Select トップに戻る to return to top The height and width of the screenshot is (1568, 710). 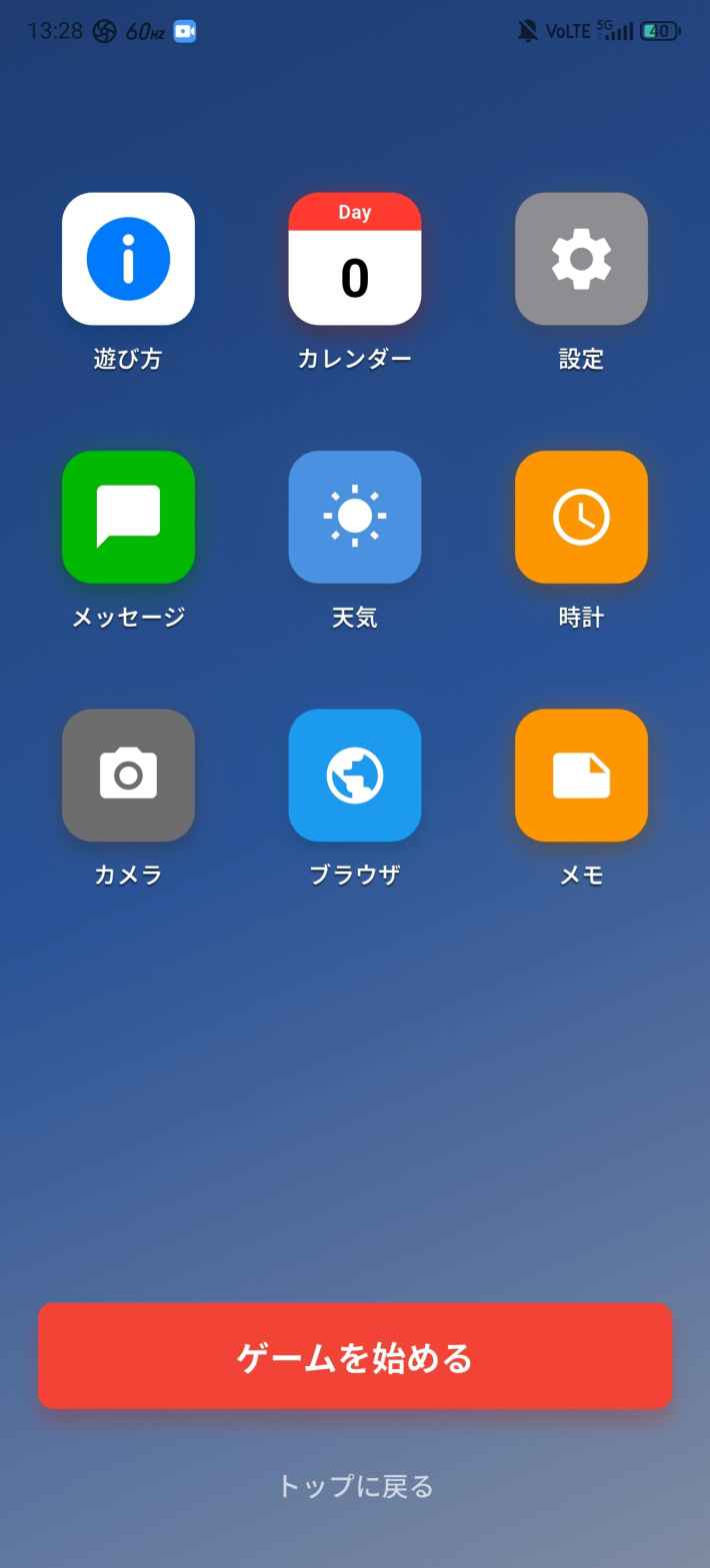(355, 1486)
